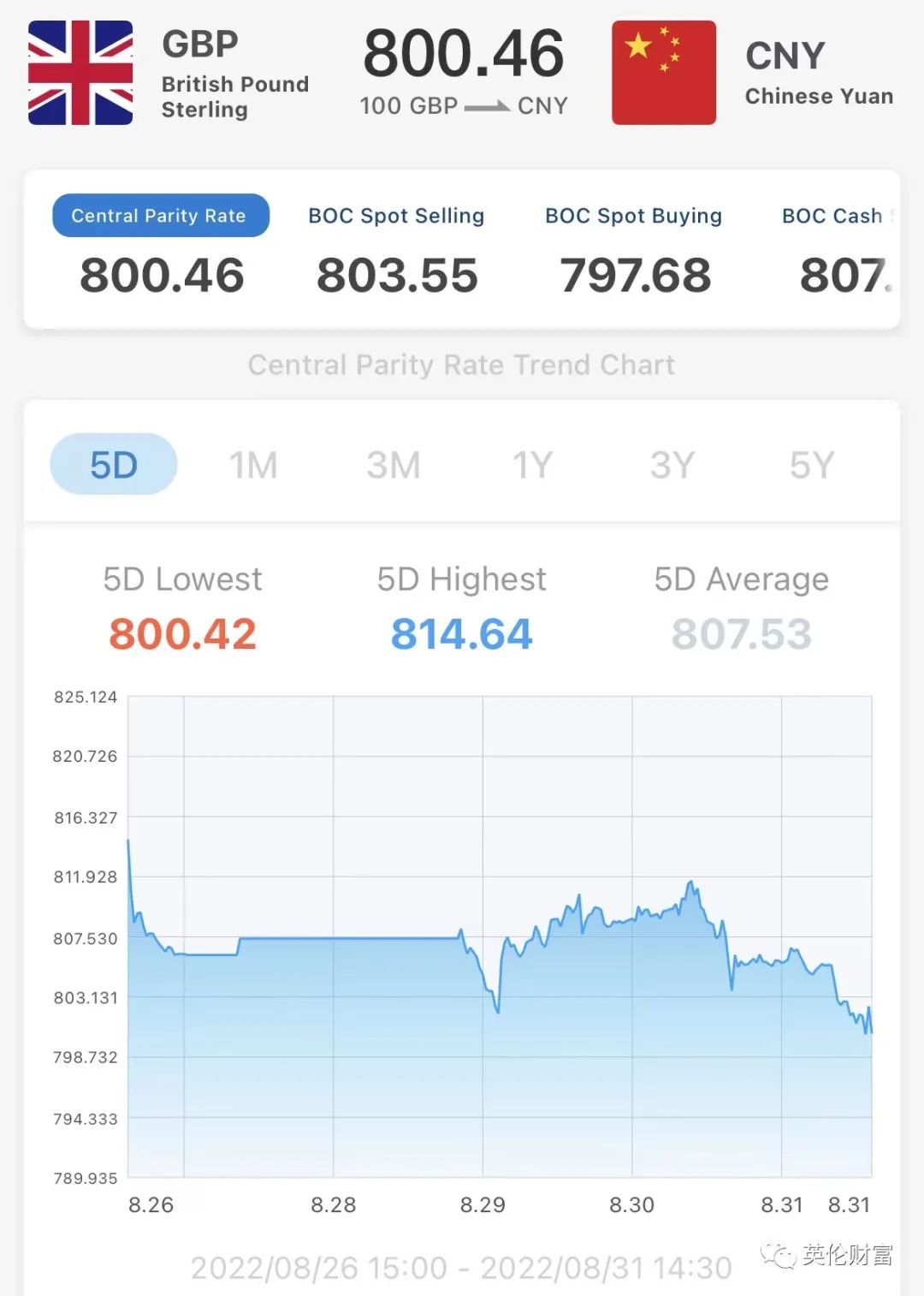Select the Central Parity Rate tab
This screenshot has width=924, height=1296.
[161, 216]
